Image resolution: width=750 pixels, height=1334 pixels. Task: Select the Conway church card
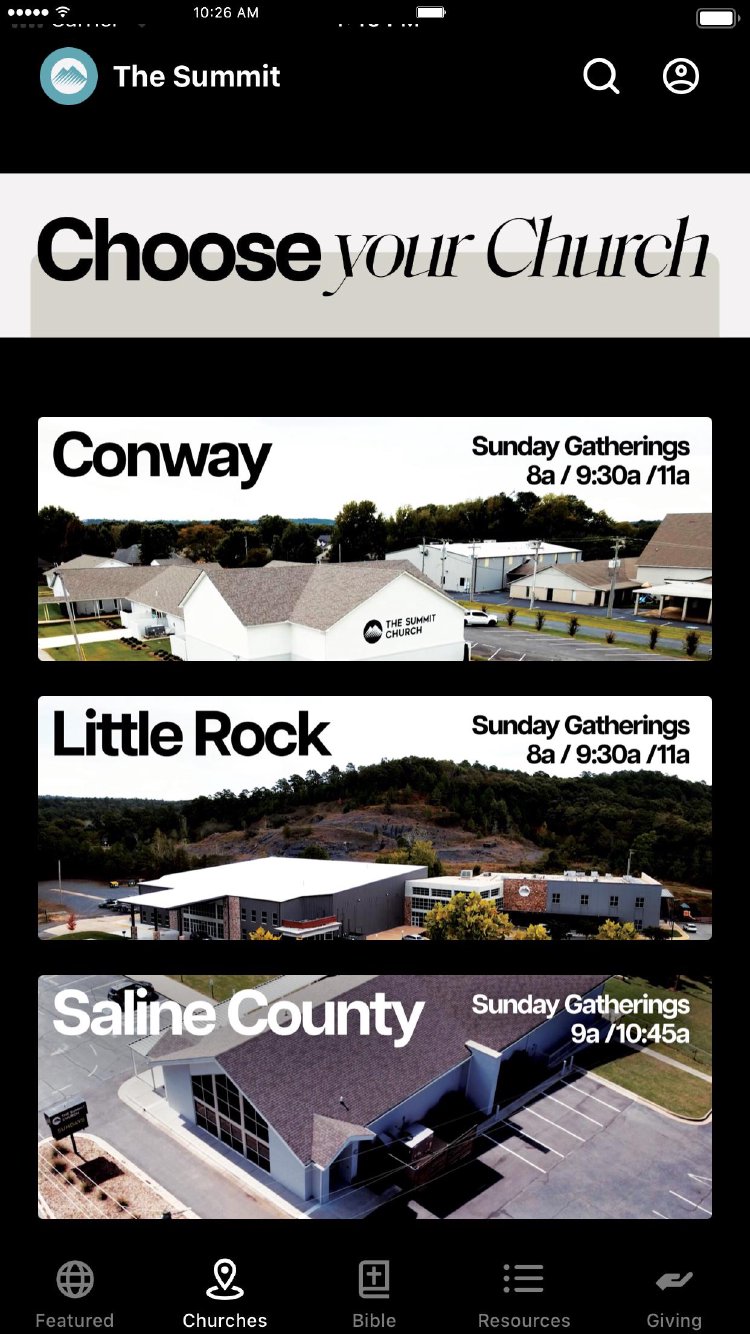coord(375,539)
